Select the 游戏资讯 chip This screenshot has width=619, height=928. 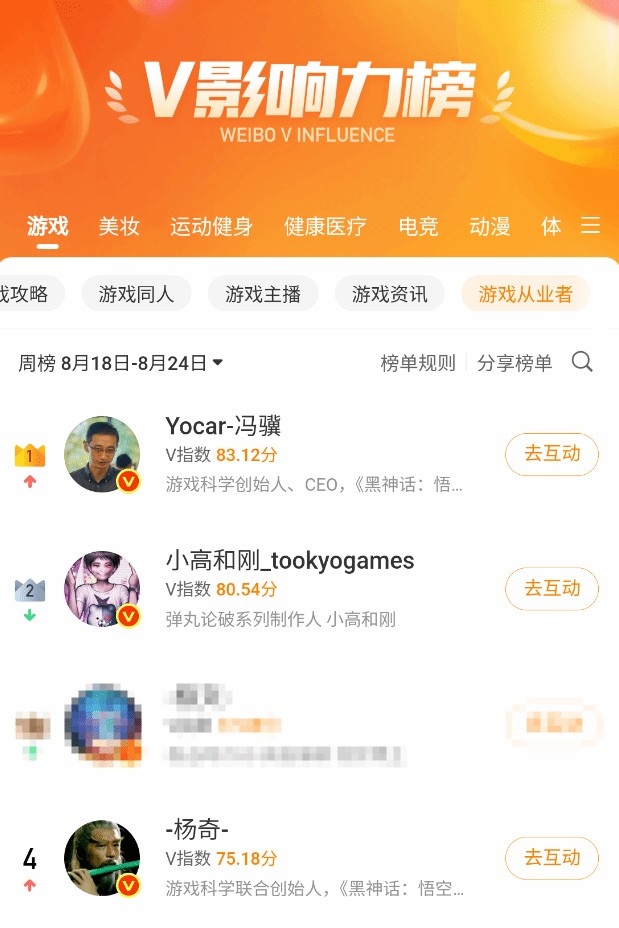(390, 294)
